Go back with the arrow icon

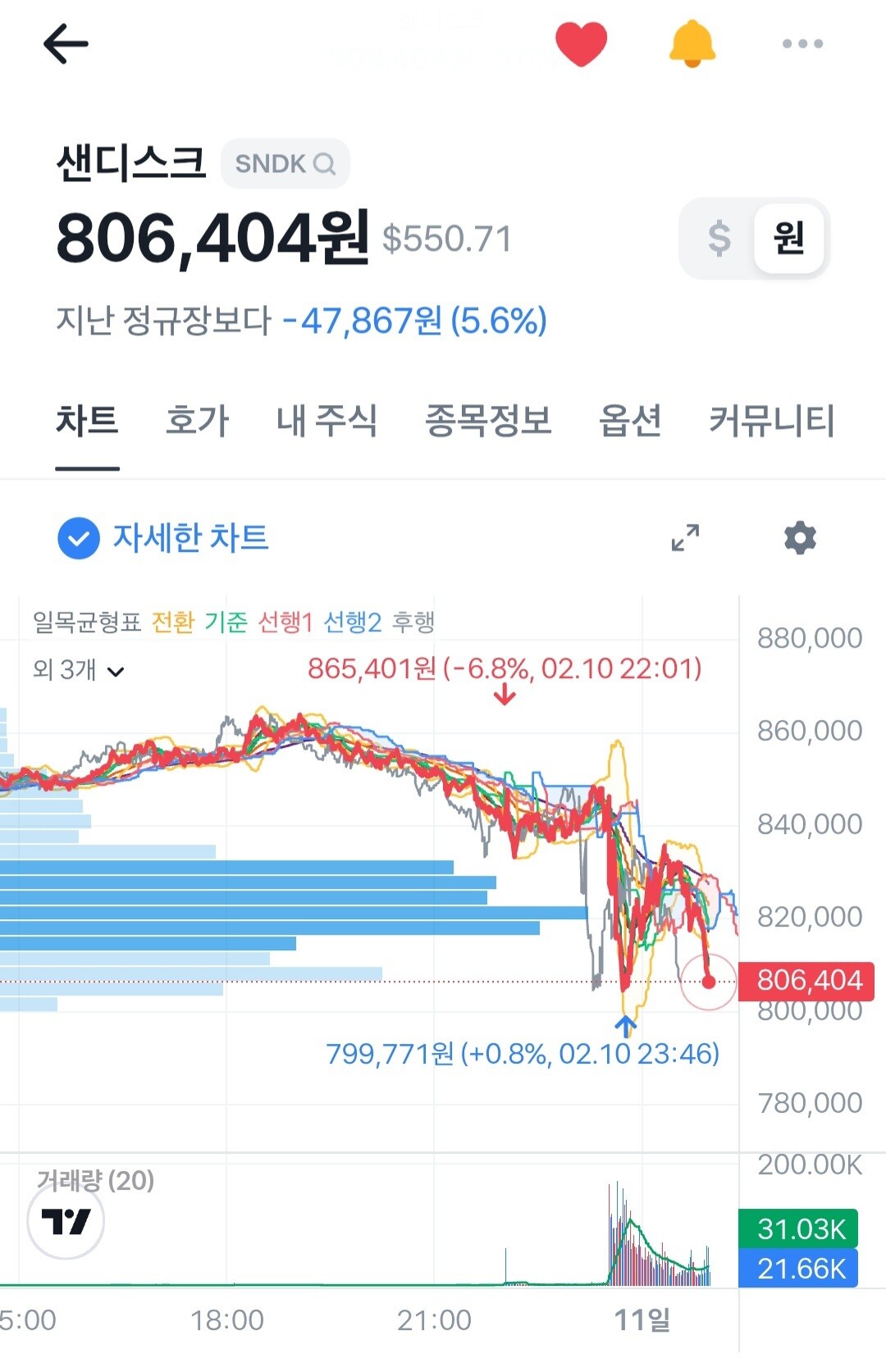[x=66, y=43]
